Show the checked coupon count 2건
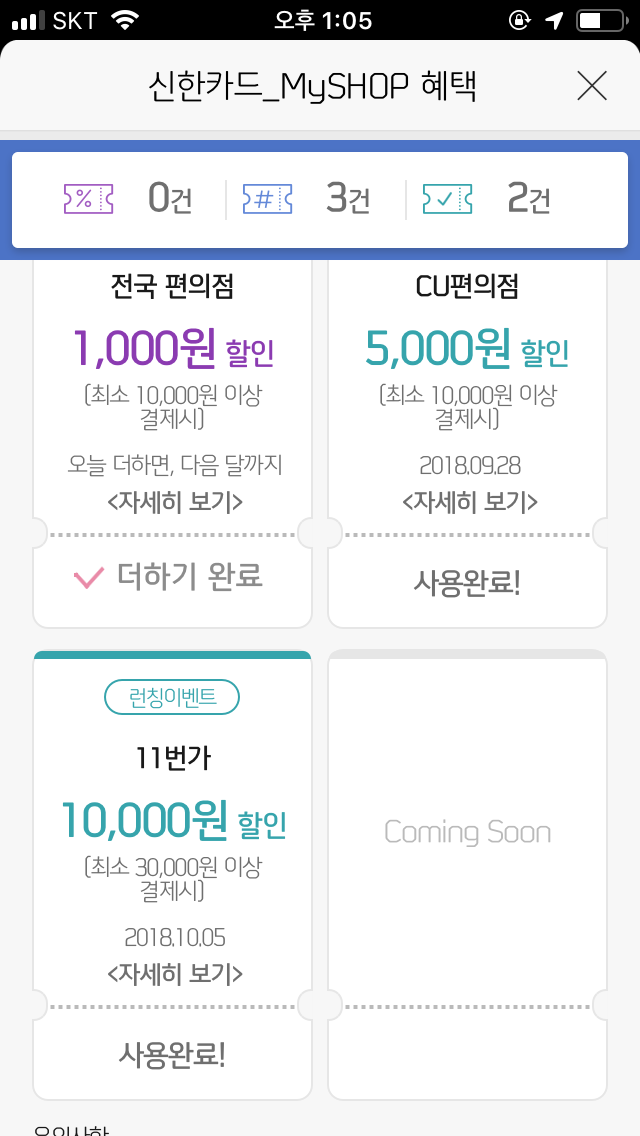The image size is (640, 1136). coord(488,199)
